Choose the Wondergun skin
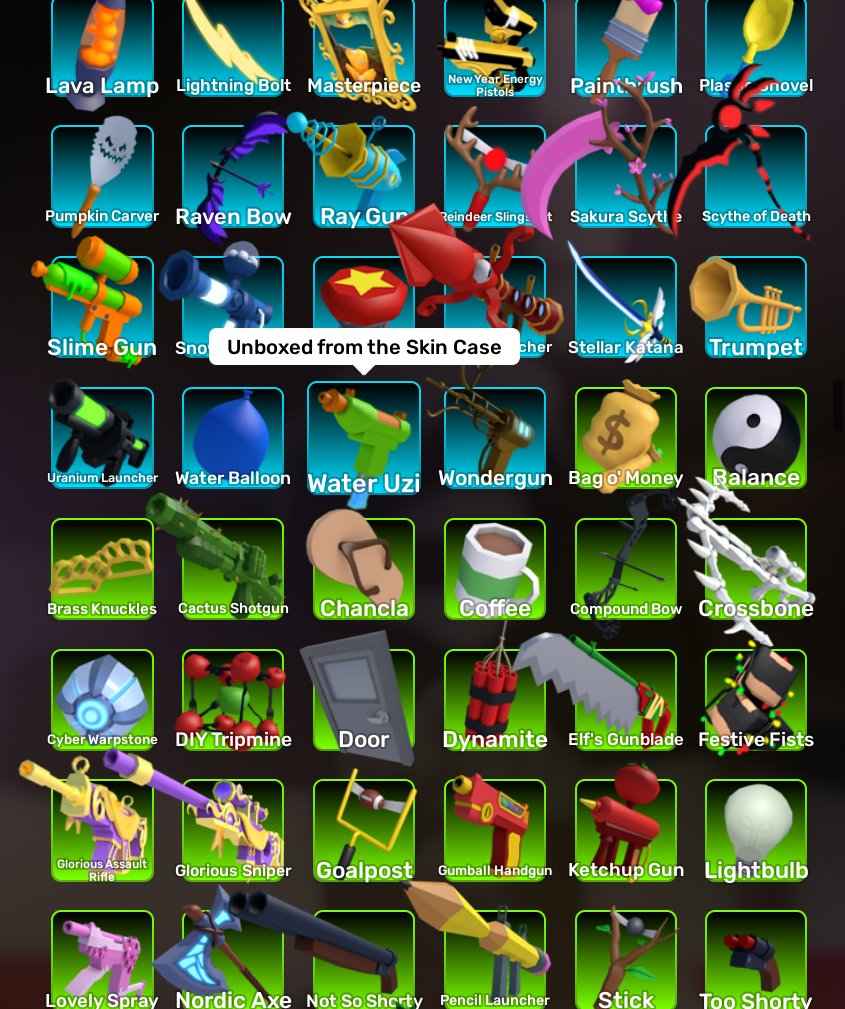Screen dimensions: 845x1009 (495, 438)
